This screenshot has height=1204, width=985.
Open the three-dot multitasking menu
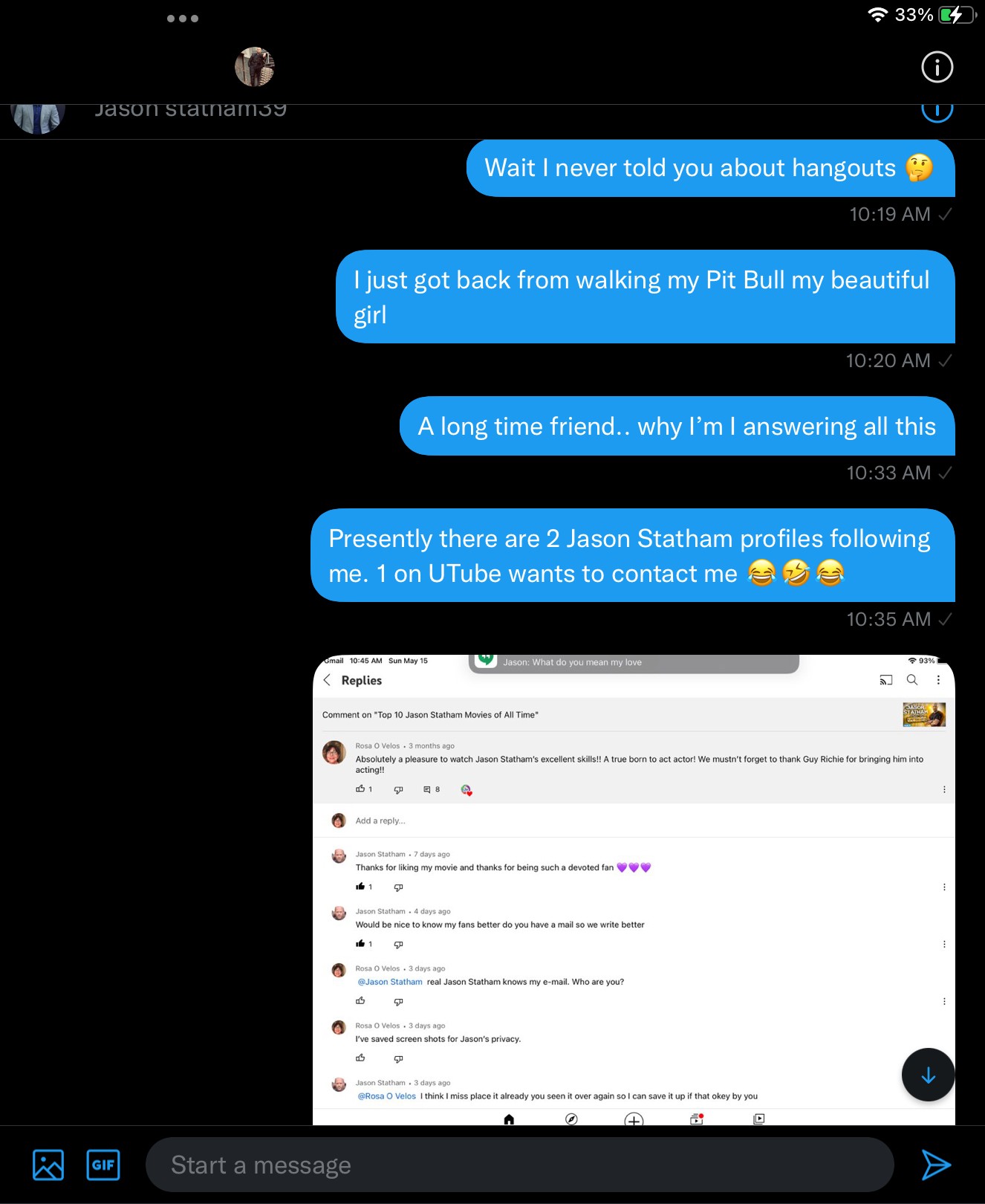[183, 19]
